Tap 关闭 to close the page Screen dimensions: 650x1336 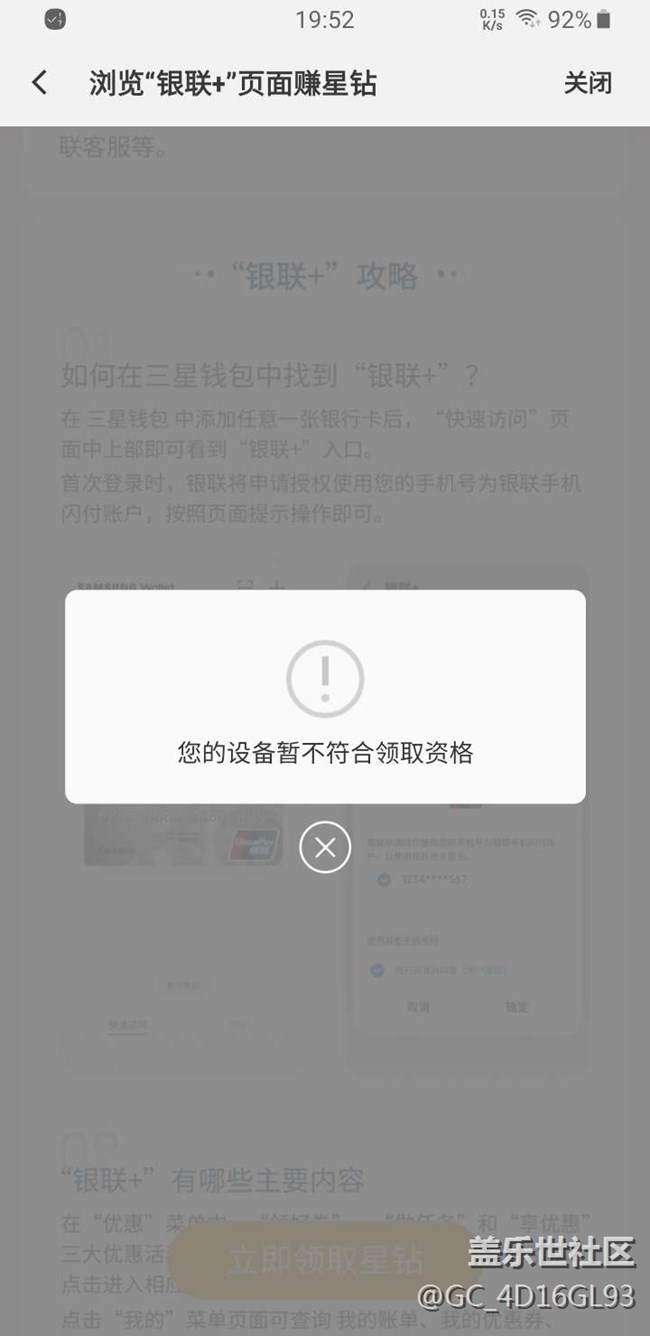tap(587, 83)
